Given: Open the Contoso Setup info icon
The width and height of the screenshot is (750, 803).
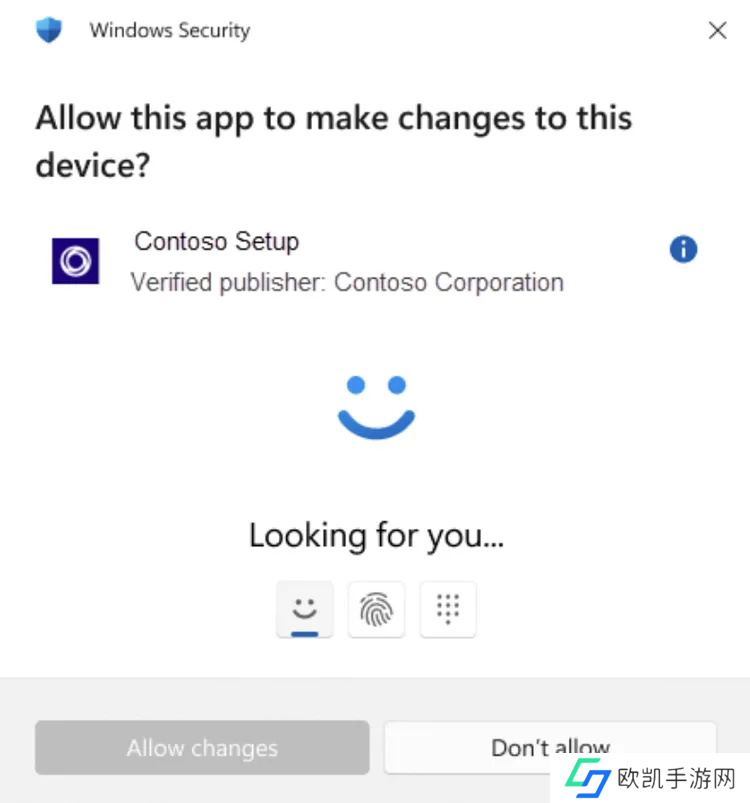Looking at the screenshot, I should coord(683,250).
